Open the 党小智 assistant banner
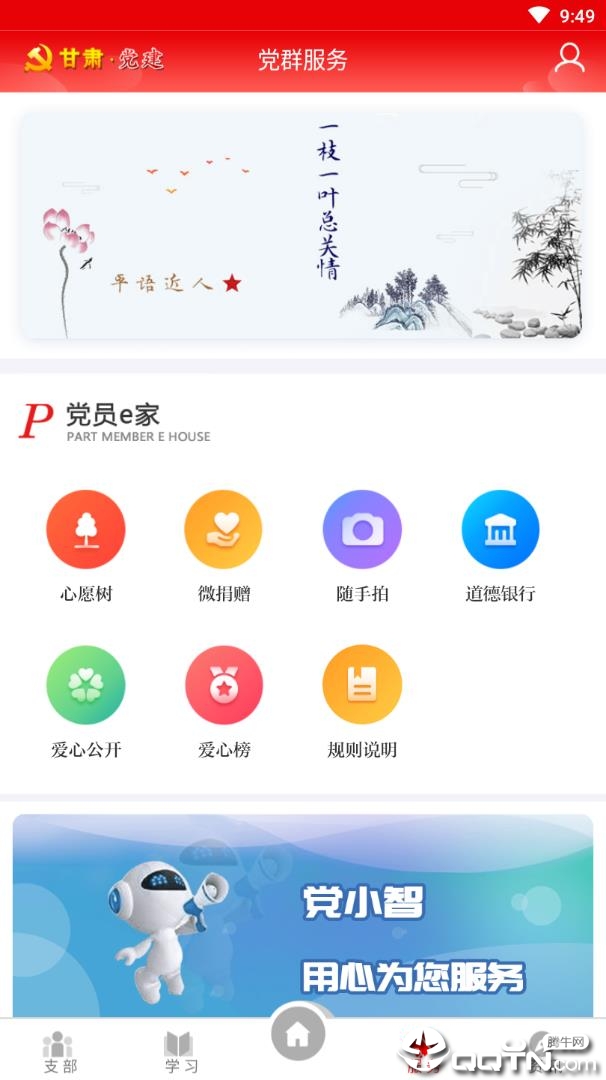Image resolution: width=606 pixels, height=1080 pixels. click(302, 915)
